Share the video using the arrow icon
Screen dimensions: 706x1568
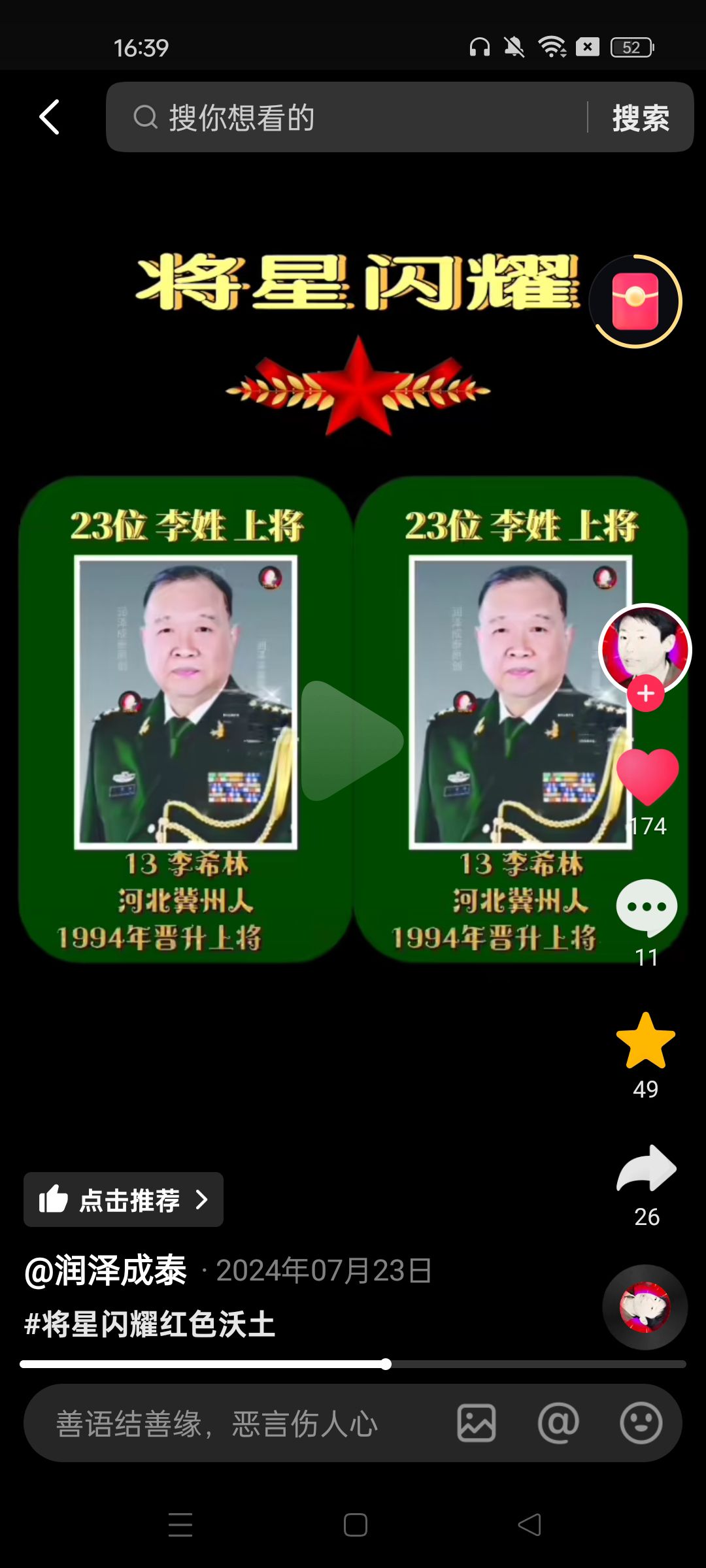(x=646, y=1169)
